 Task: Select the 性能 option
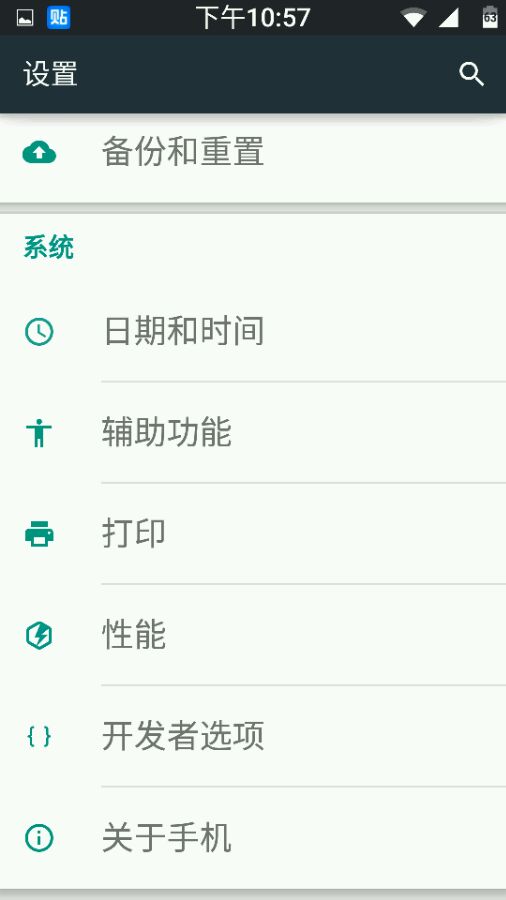(253, 635)
